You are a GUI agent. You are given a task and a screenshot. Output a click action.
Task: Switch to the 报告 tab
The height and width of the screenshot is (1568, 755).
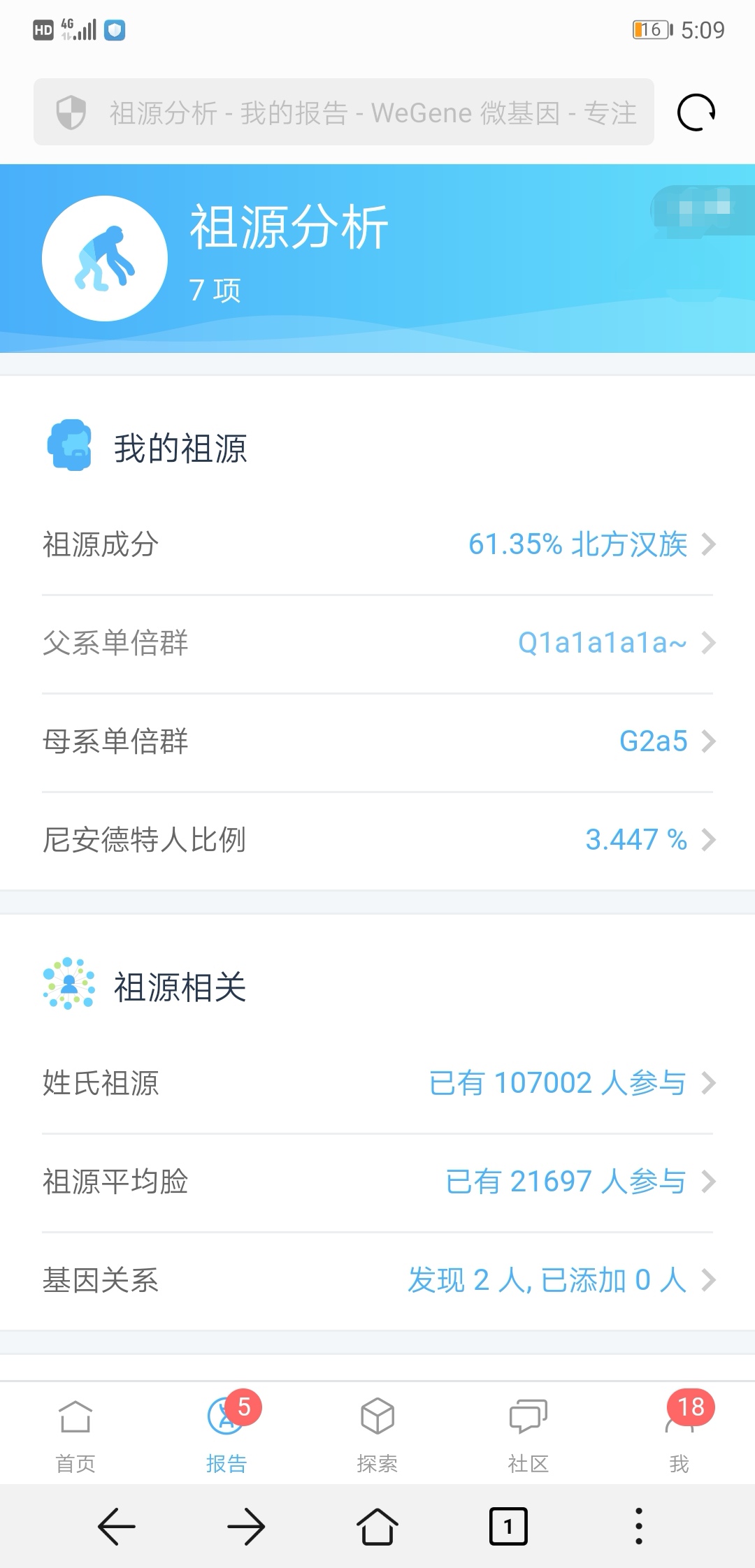226,1434
